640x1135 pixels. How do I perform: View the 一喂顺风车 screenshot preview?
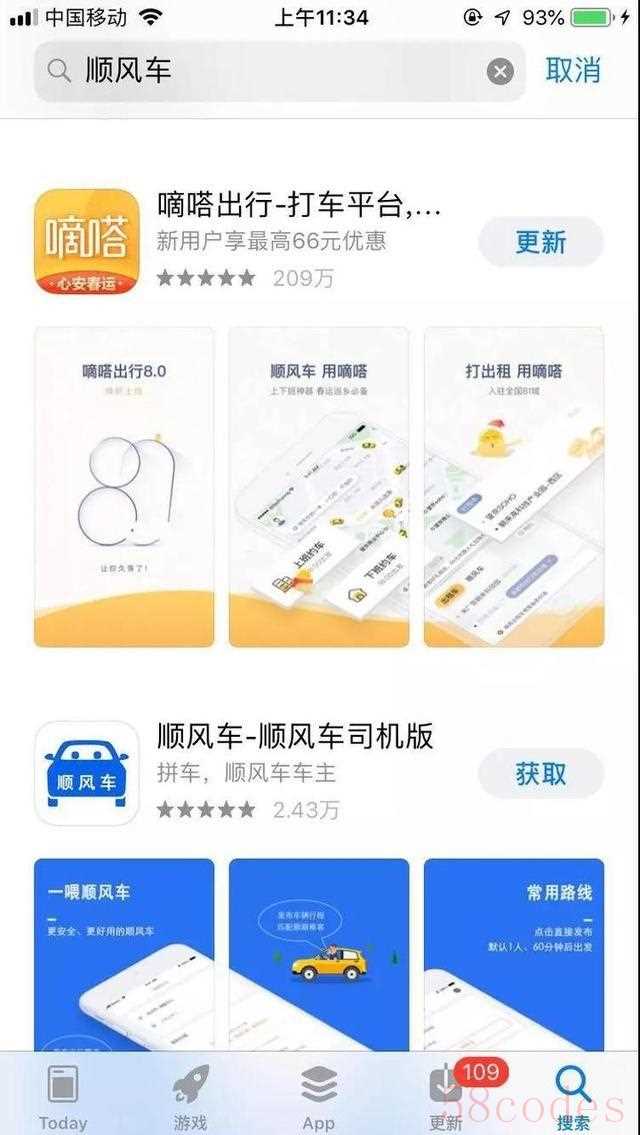click(124, 953)
